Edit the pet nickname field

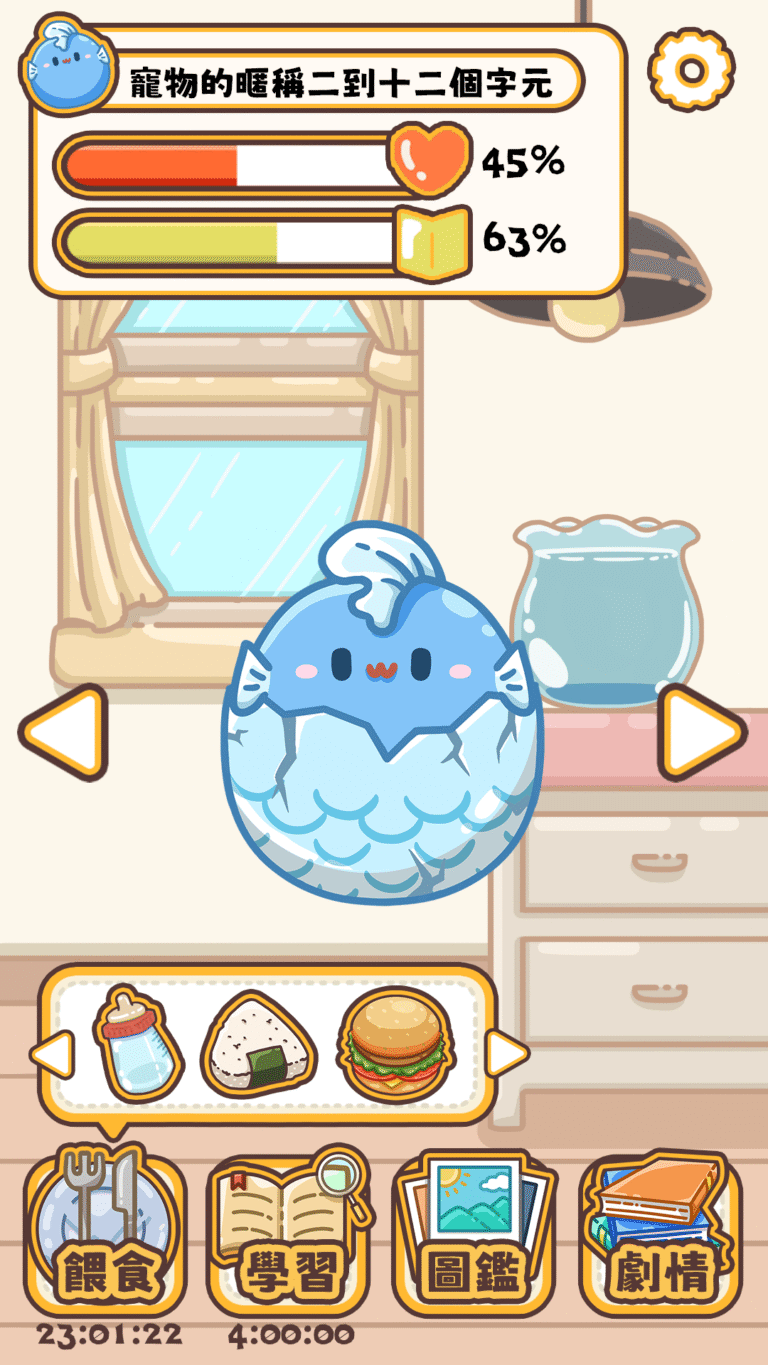click(340, 82)
